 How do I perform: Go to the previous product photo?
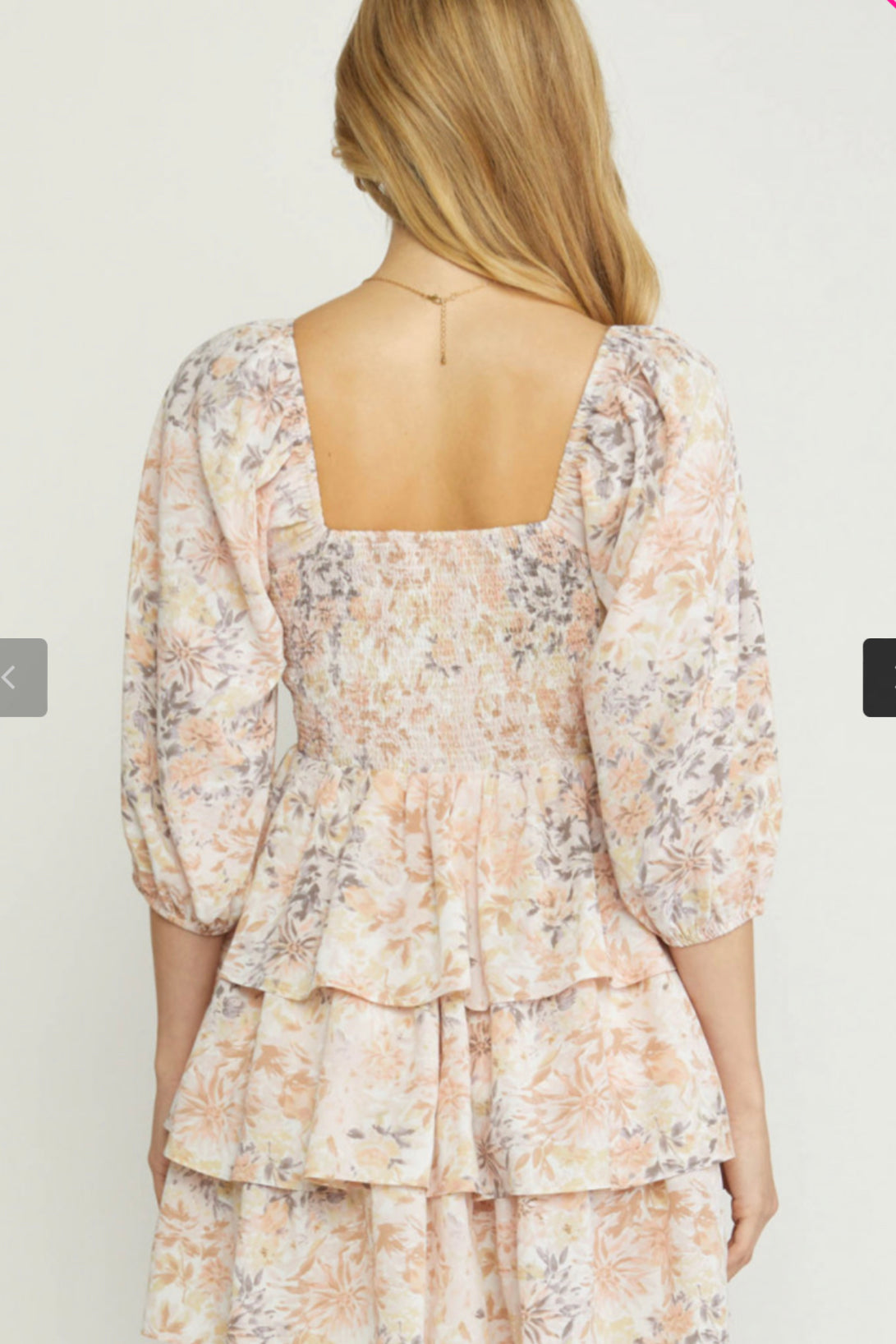[22, 678]
